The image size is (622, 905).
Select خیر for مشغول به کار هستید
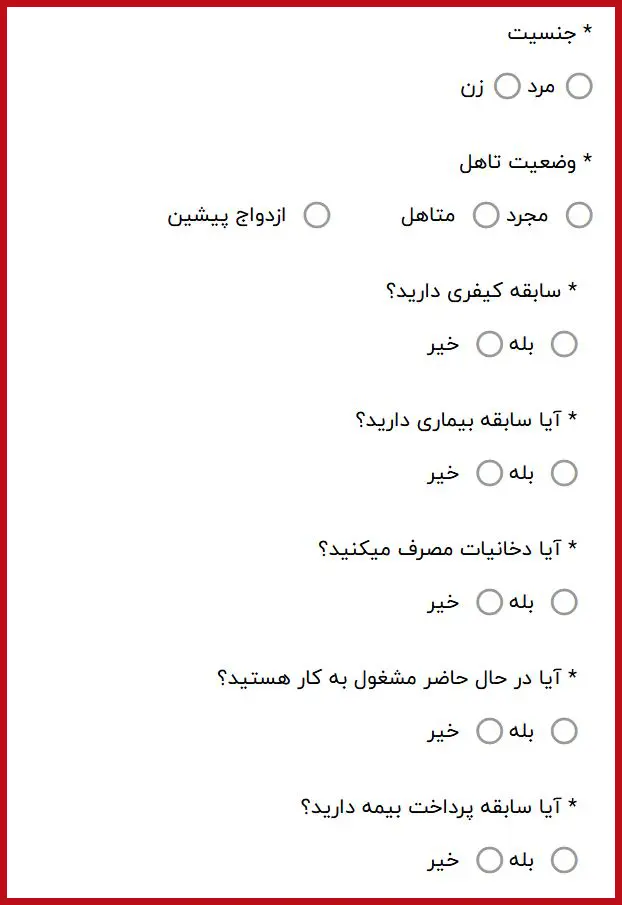(488, 731)
